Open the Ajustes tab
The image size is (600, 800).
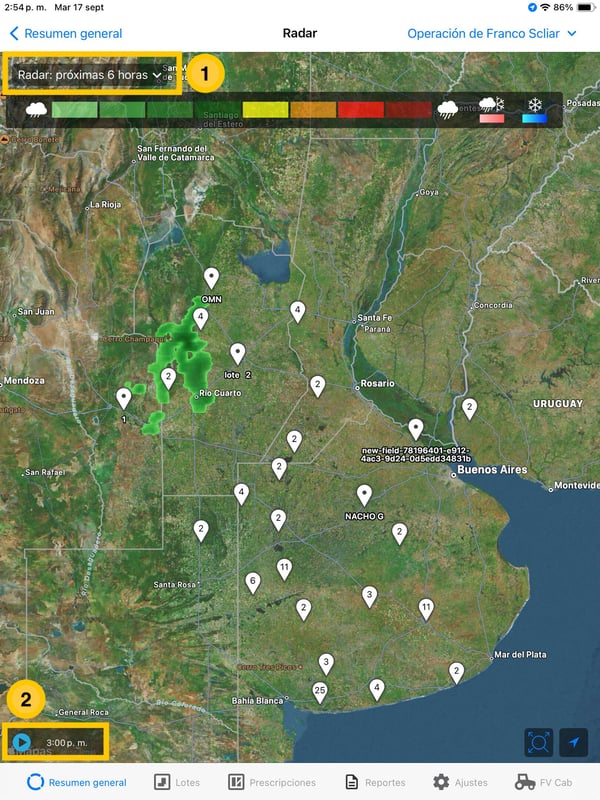(x=461, y=782)
